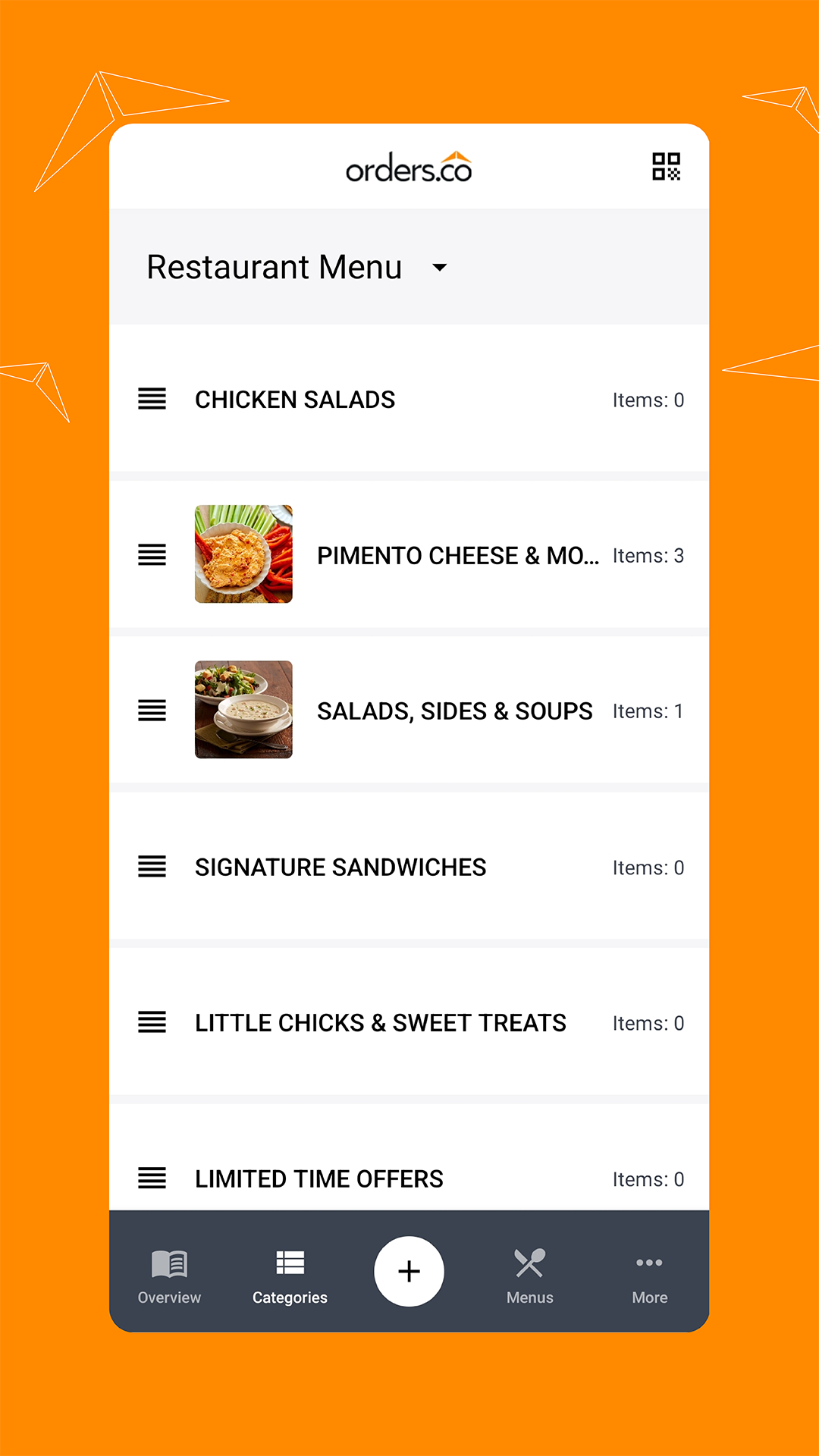Grab the CHICKEN SALADS reorder handle
819x1456 pixels.
[152, 400]
